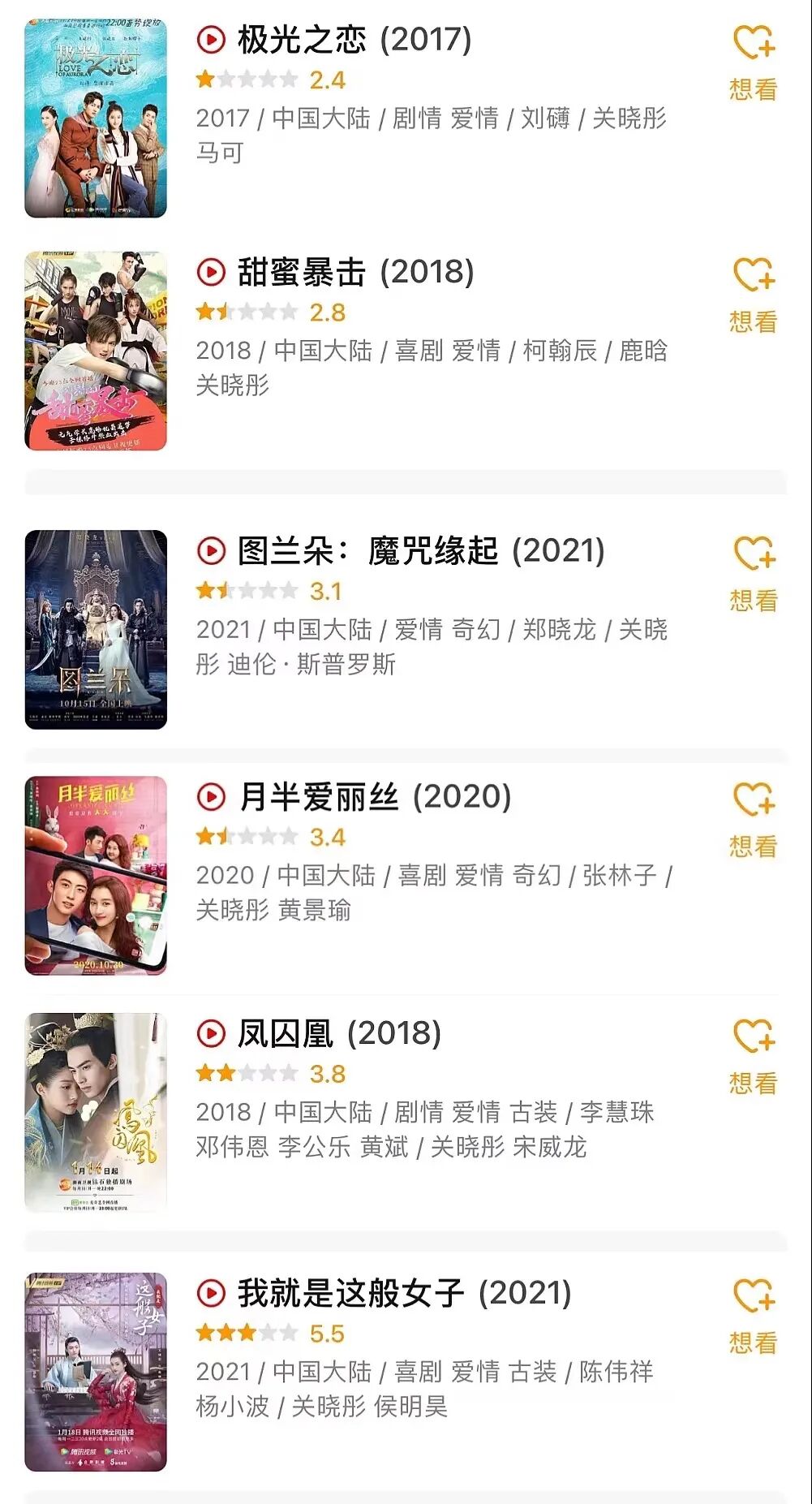Open the 月半爱丽丝 poster image

tap(96, 875)
